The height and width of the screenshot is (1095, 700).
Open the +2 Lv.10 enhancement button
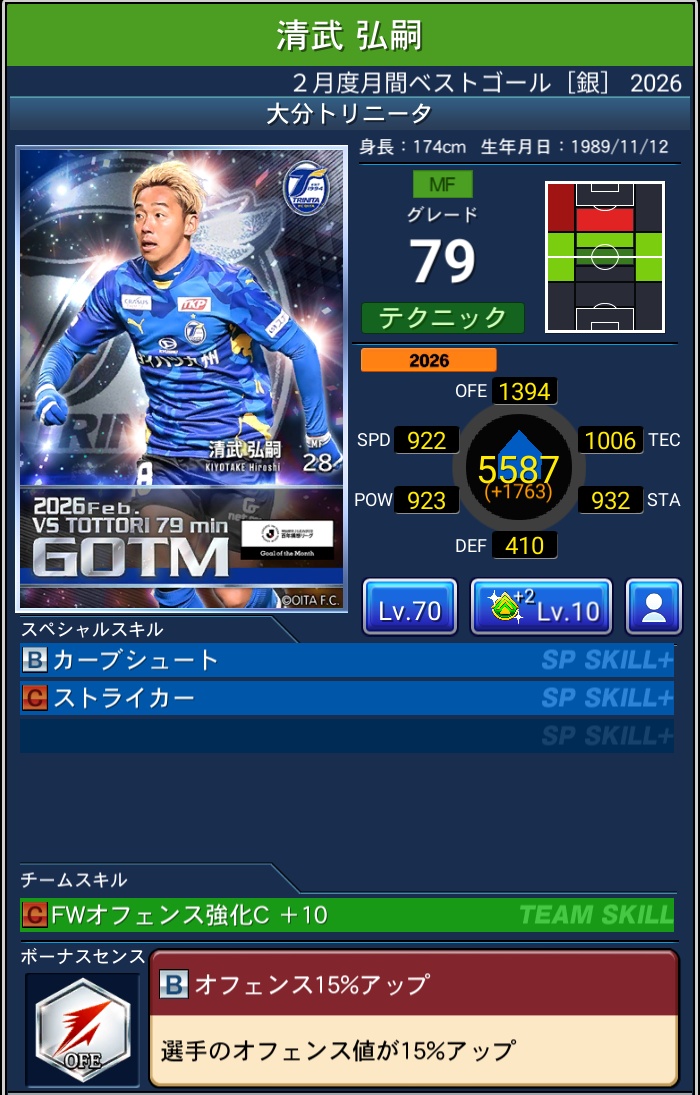(540, 608)
